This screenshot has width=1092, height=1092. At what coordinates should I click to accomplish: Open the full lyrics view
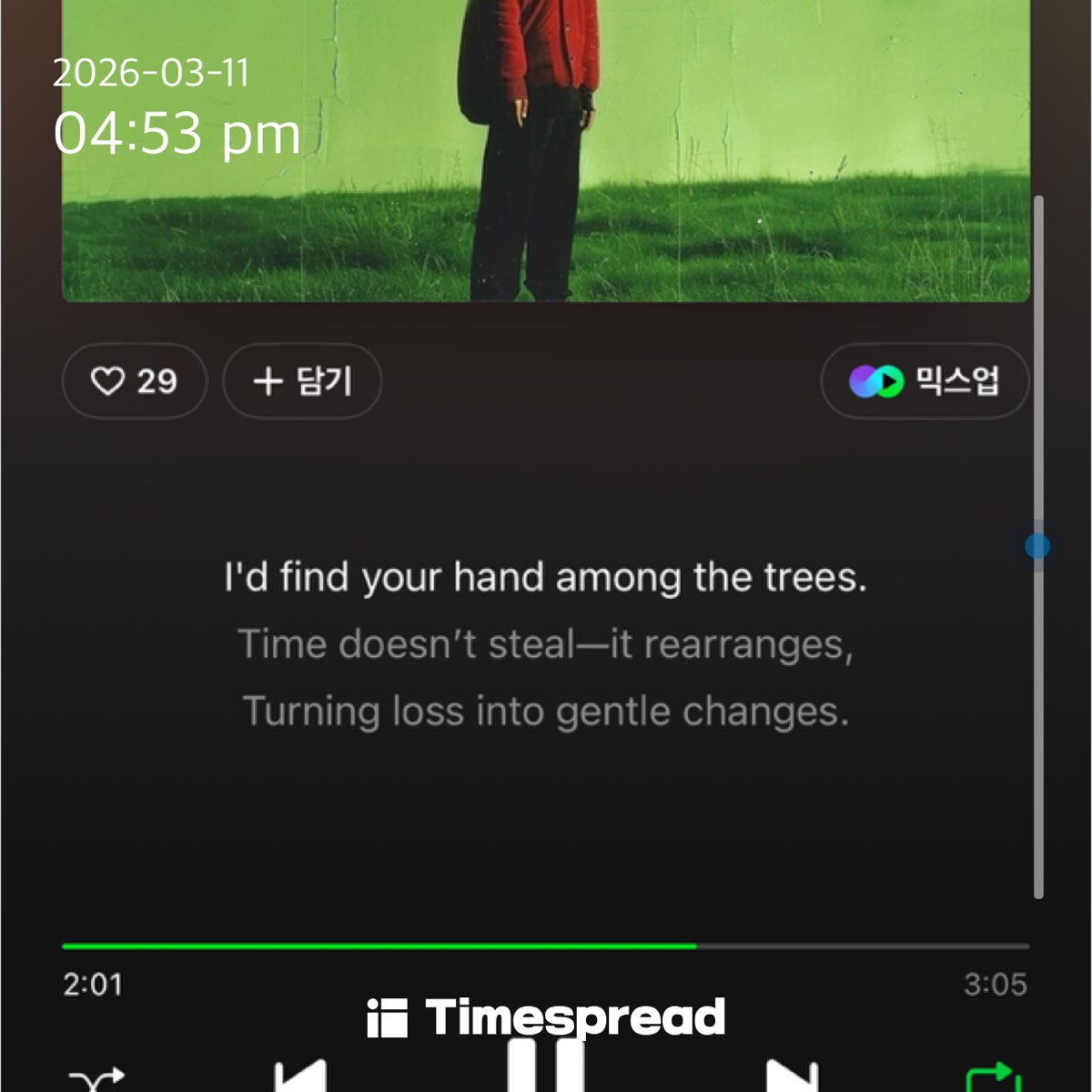click(546, 644)
